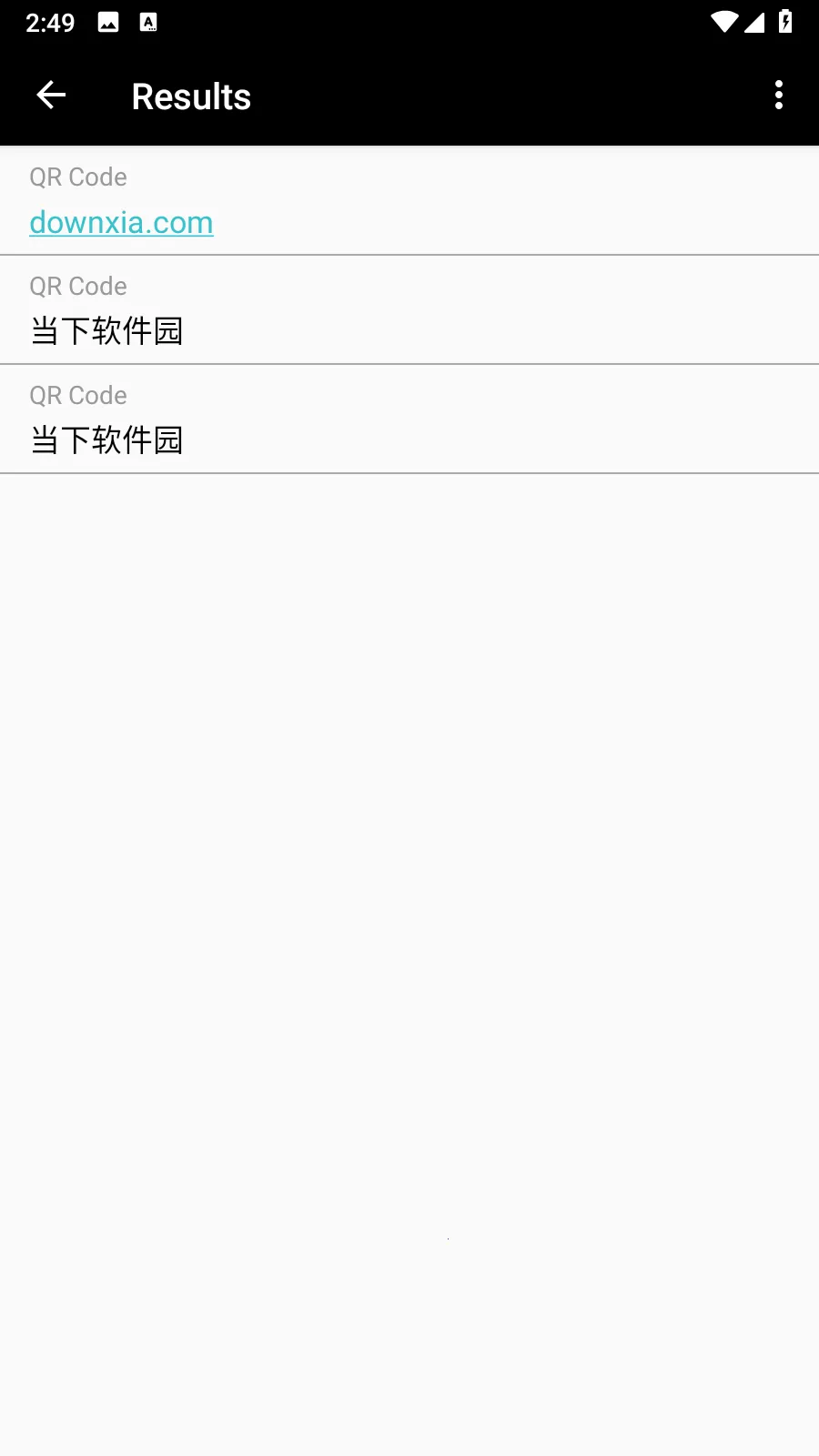Tap the Results title text
This screenshot has height=1456, width=819.
click(190, 96)
